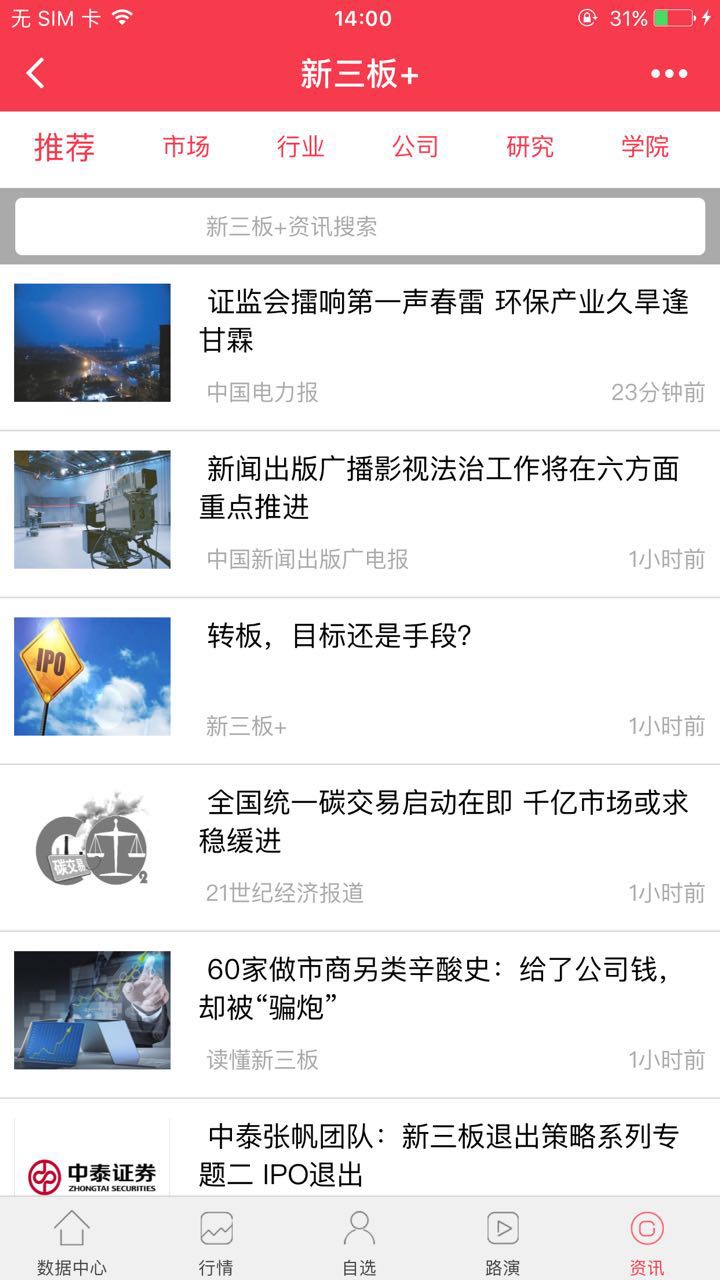
Task: Open the 行情 bottom tab
Action: click(x=216, y=1240)
